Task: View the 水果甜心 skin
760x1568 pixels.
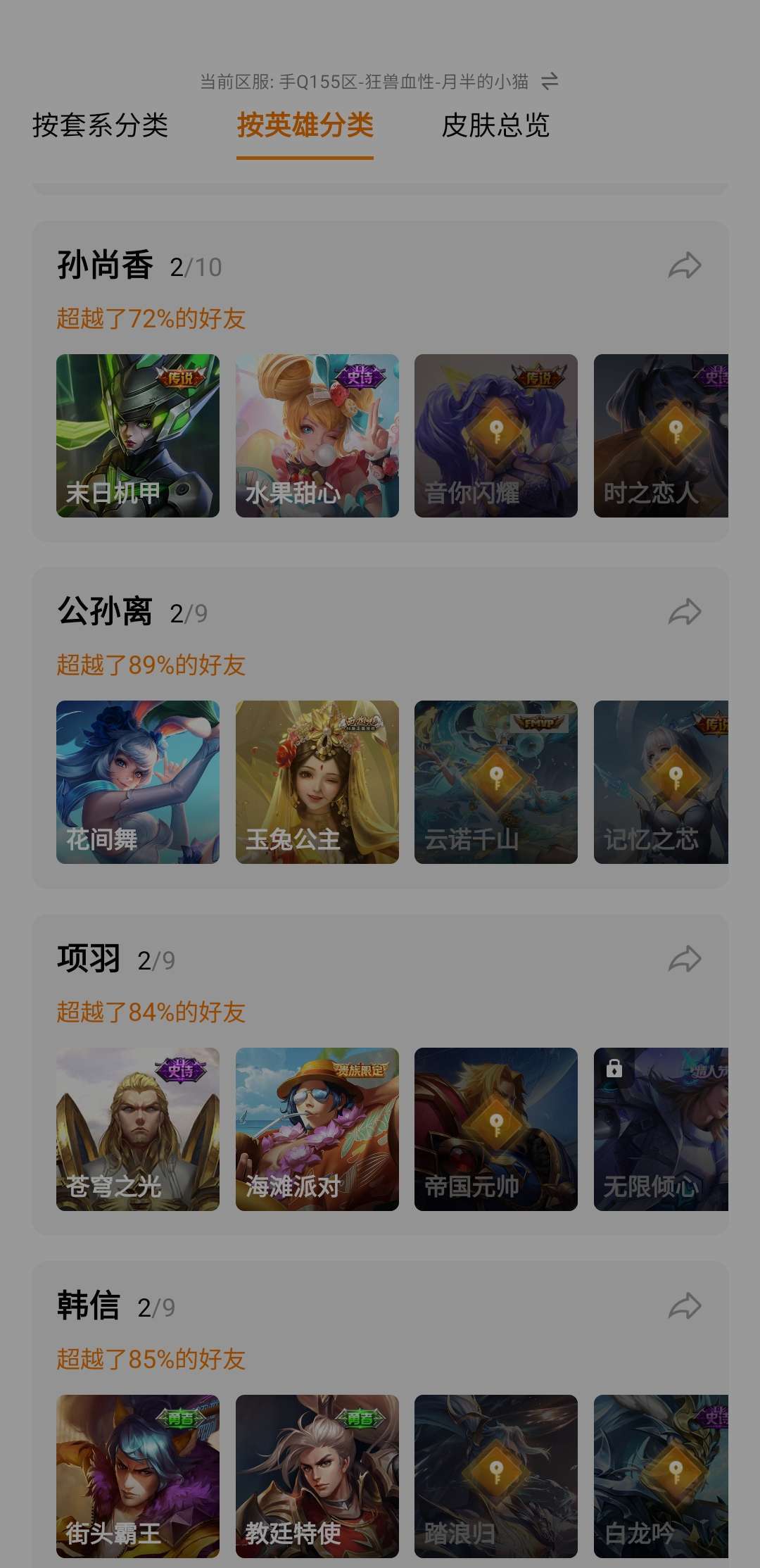Action: (317, 436)
